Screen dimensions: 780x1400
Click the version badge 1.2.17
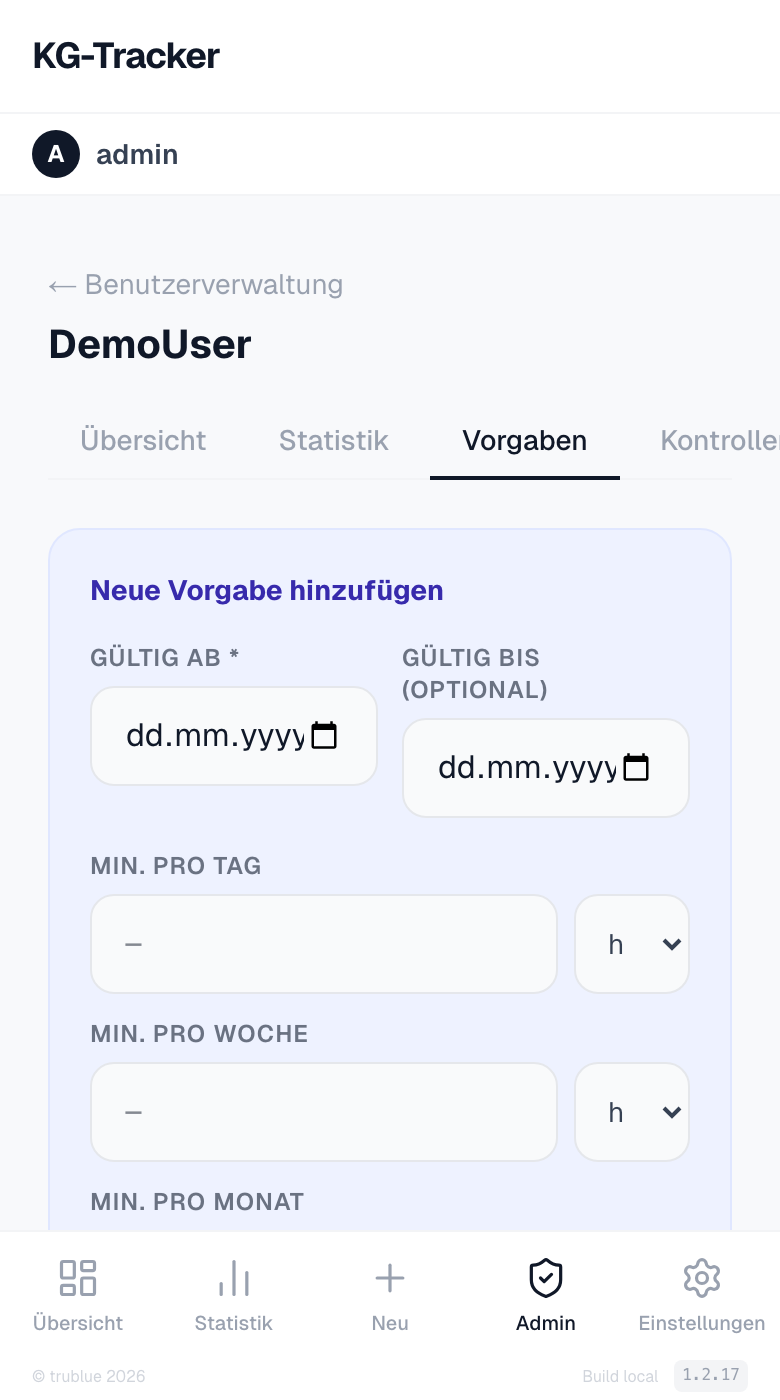click(x=711, y=1375)
